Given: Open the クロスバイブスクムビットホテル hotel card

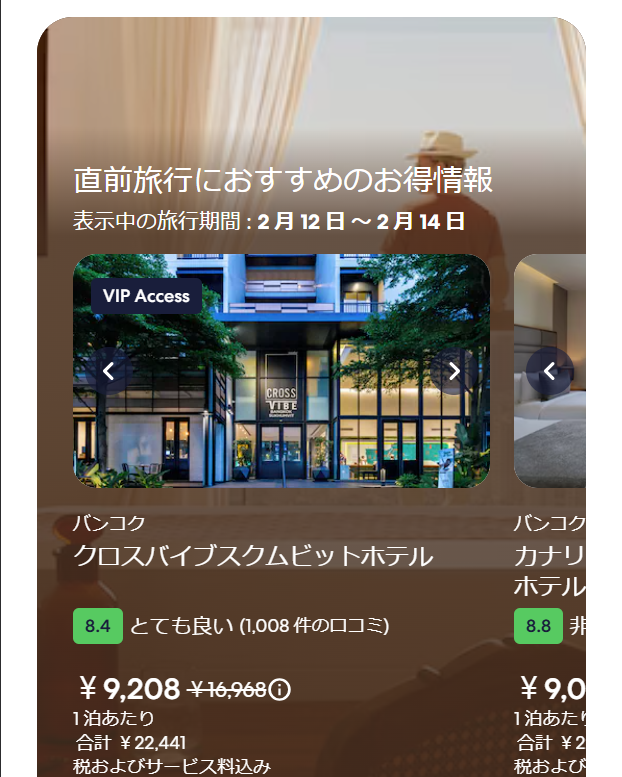Looking at the screenshot, I should [x=253, y=557].
